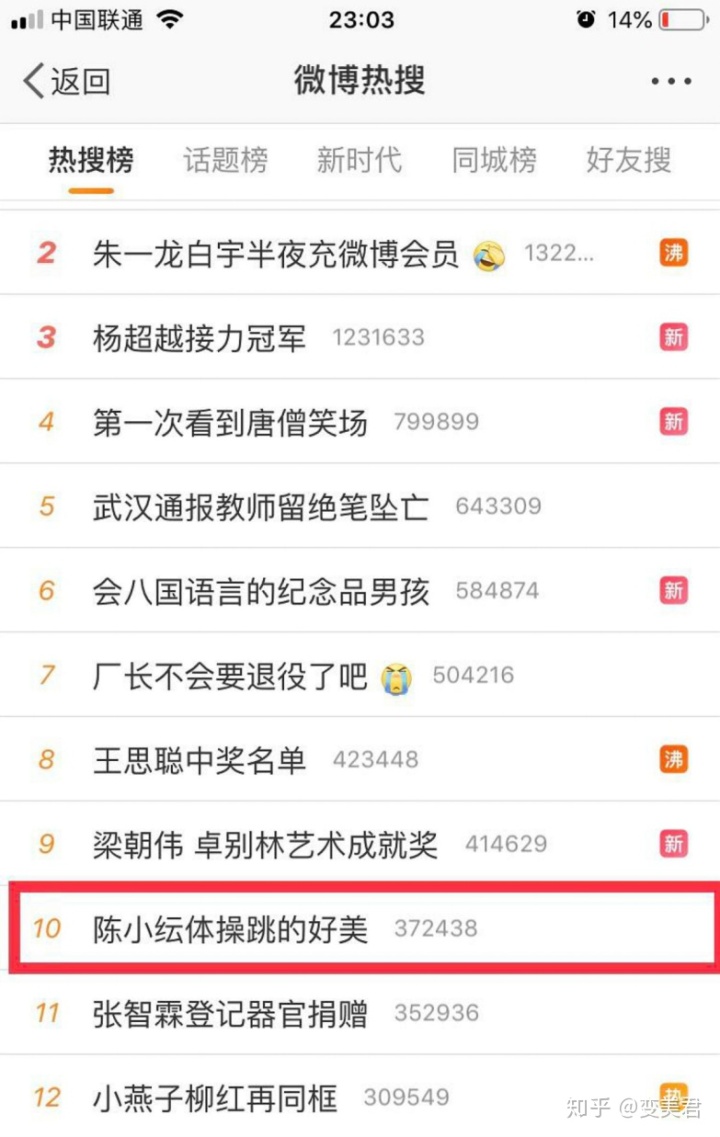Viewport: 720px width, 1137px height.
Task: Open topic 朱一龙白宇半夜充微博会员
Action: [x=275, y=253]
